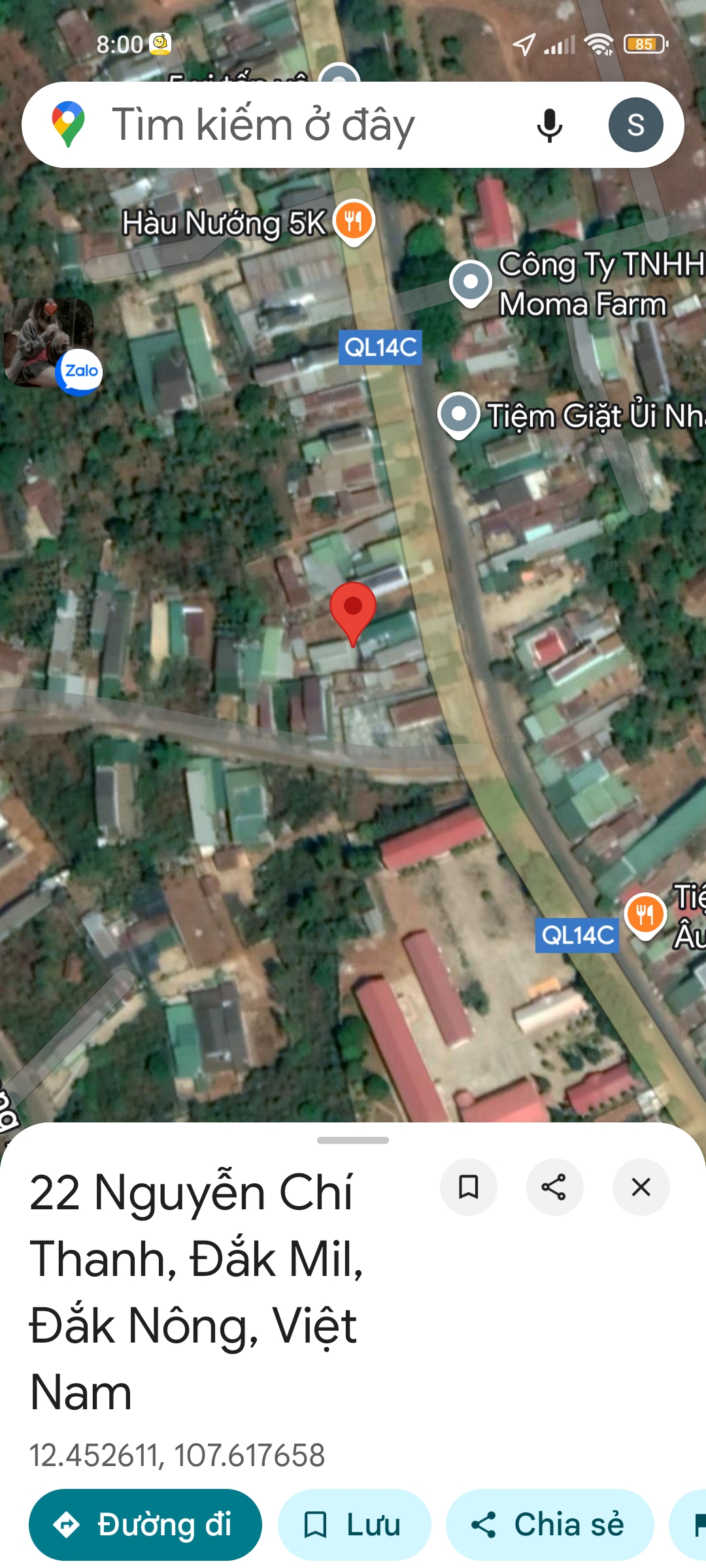This screenshot has width=706, height=1568.
Task: Select the Công Ty TNHH Moma Farm marker
Action: (x=471, y=282)
